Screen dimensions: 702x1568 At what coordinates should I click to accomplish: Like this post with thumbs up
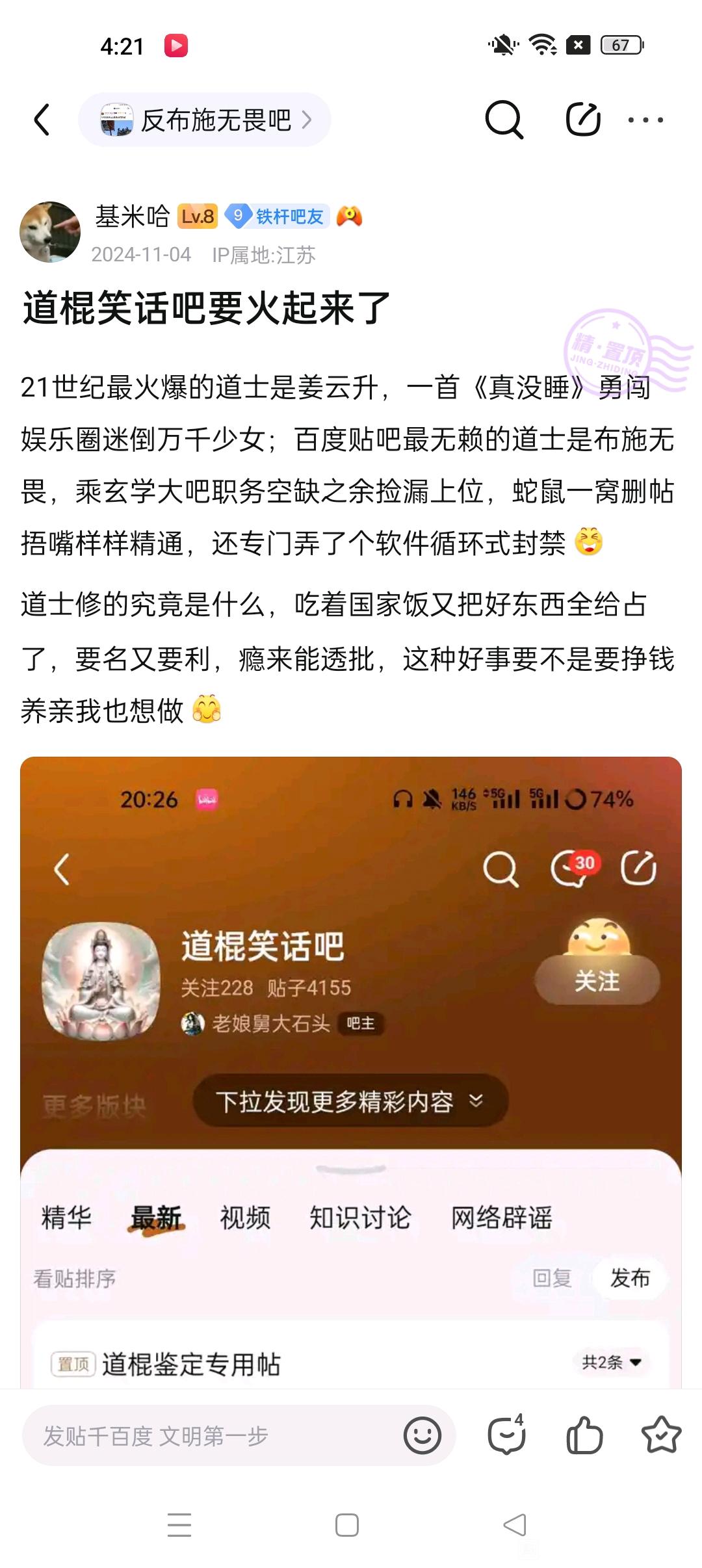click(584, 1435)
